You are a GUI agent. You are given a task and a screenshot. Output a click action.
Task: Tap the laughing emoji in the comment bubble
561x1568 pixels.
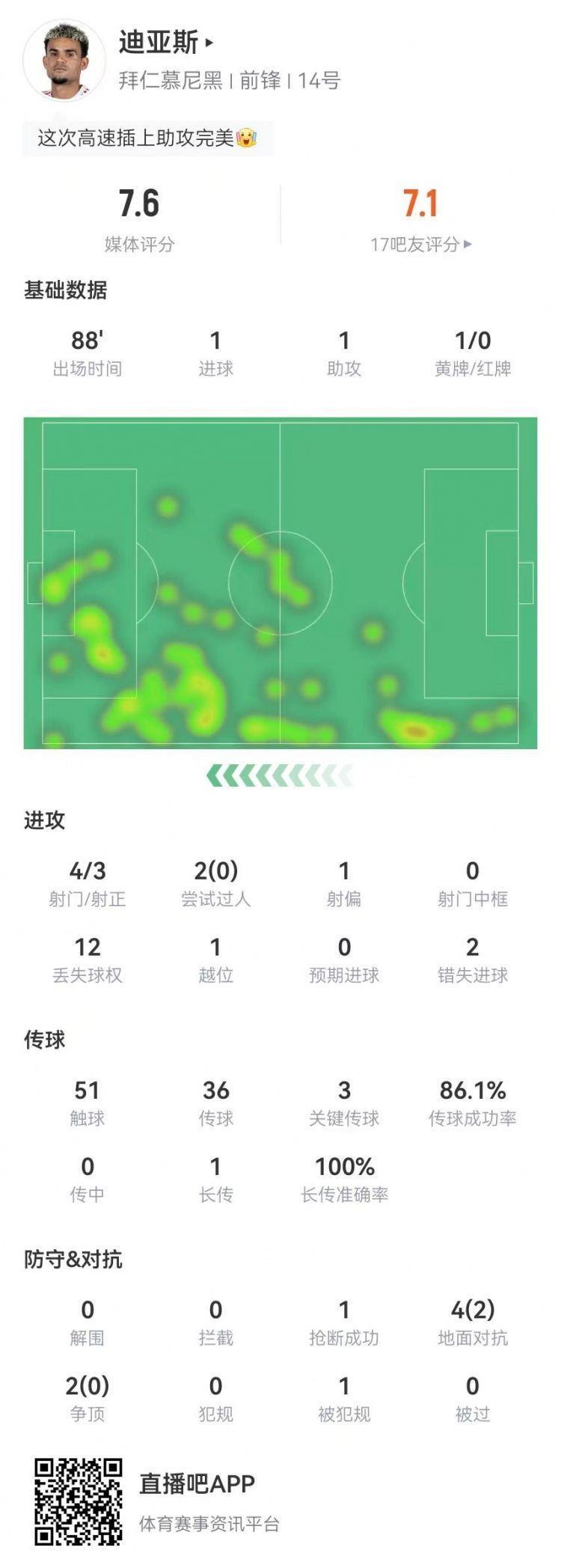(249, 138)
